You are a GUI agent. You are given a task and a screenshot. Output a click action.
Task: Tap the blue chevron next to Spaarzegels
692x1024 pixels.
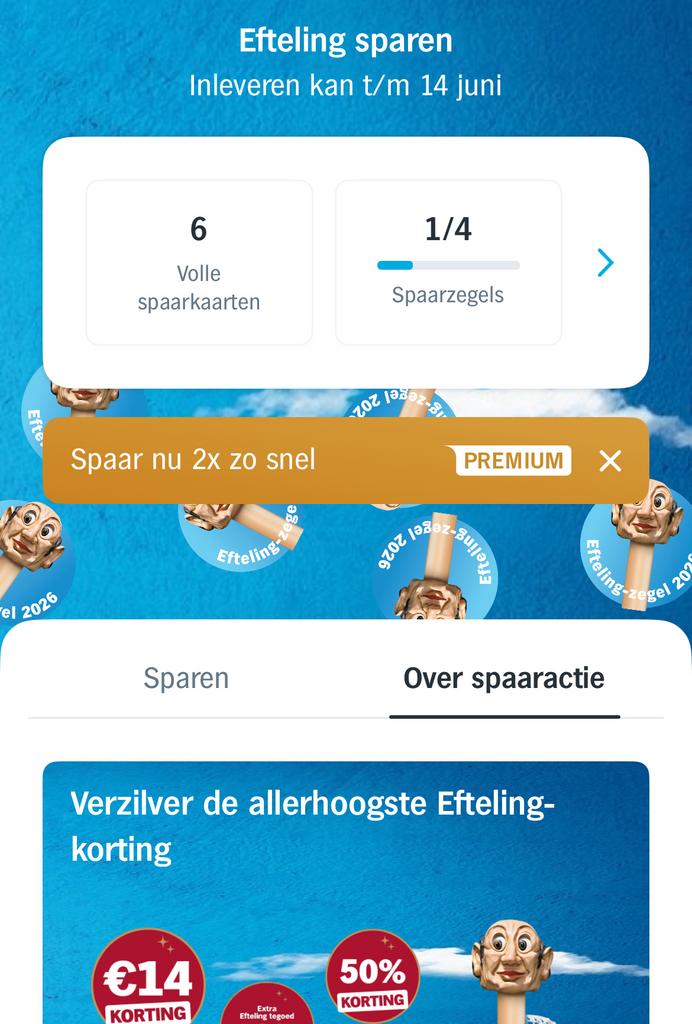tap(605, 263)
